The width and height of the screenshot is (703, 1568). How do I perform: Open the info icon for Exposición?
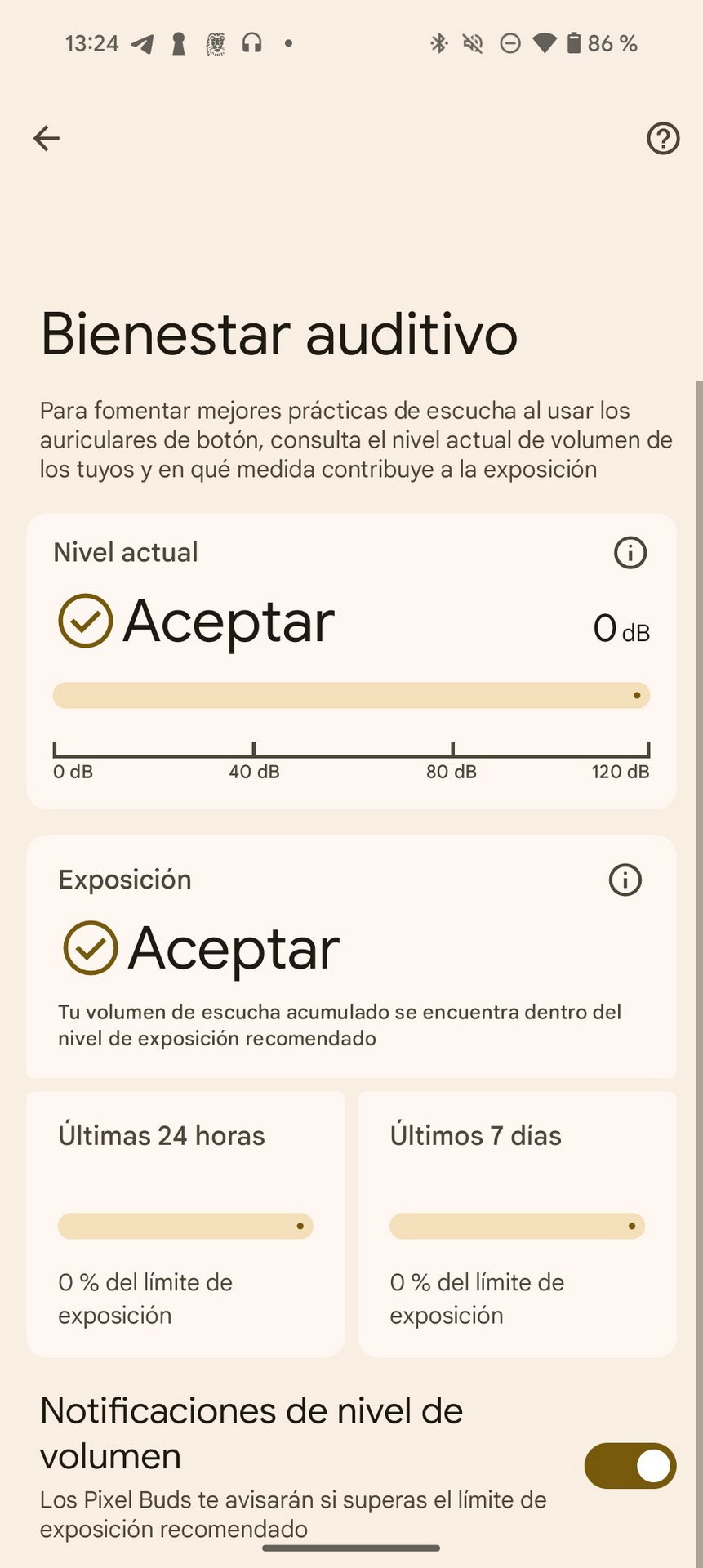pyautogui.click(x=625, y=880)
